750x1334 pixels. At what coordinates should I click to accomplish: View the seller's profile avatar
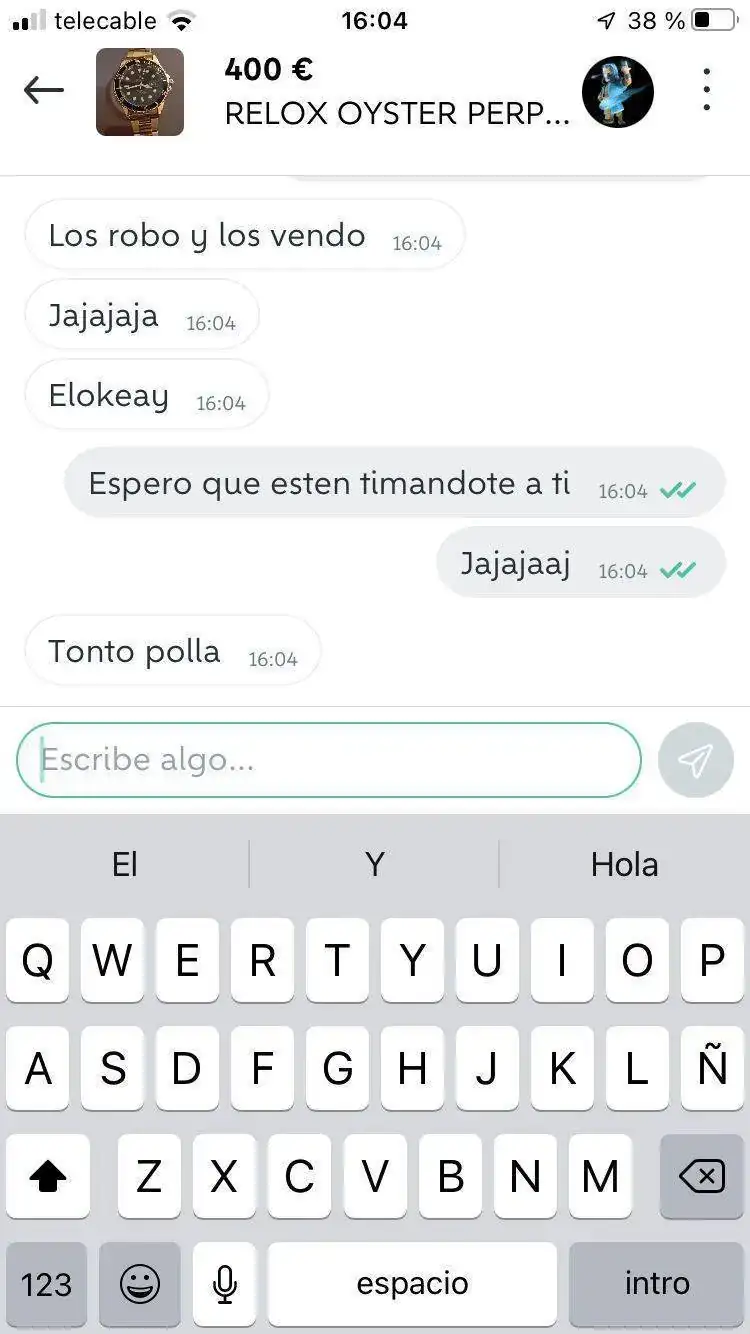click(618, 92)
